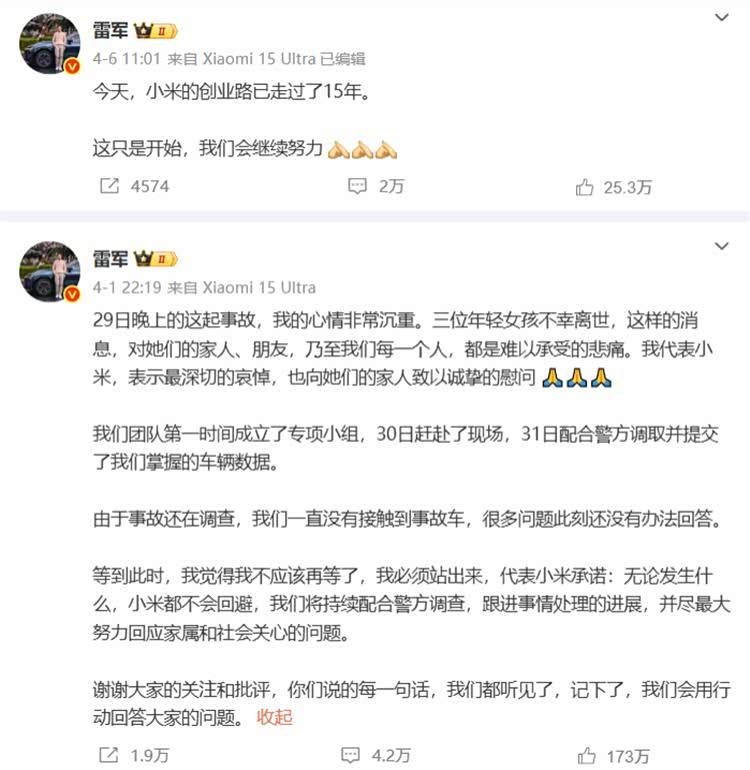Open the dropdown chevron on the 15年 post

(x=720, y=17)
